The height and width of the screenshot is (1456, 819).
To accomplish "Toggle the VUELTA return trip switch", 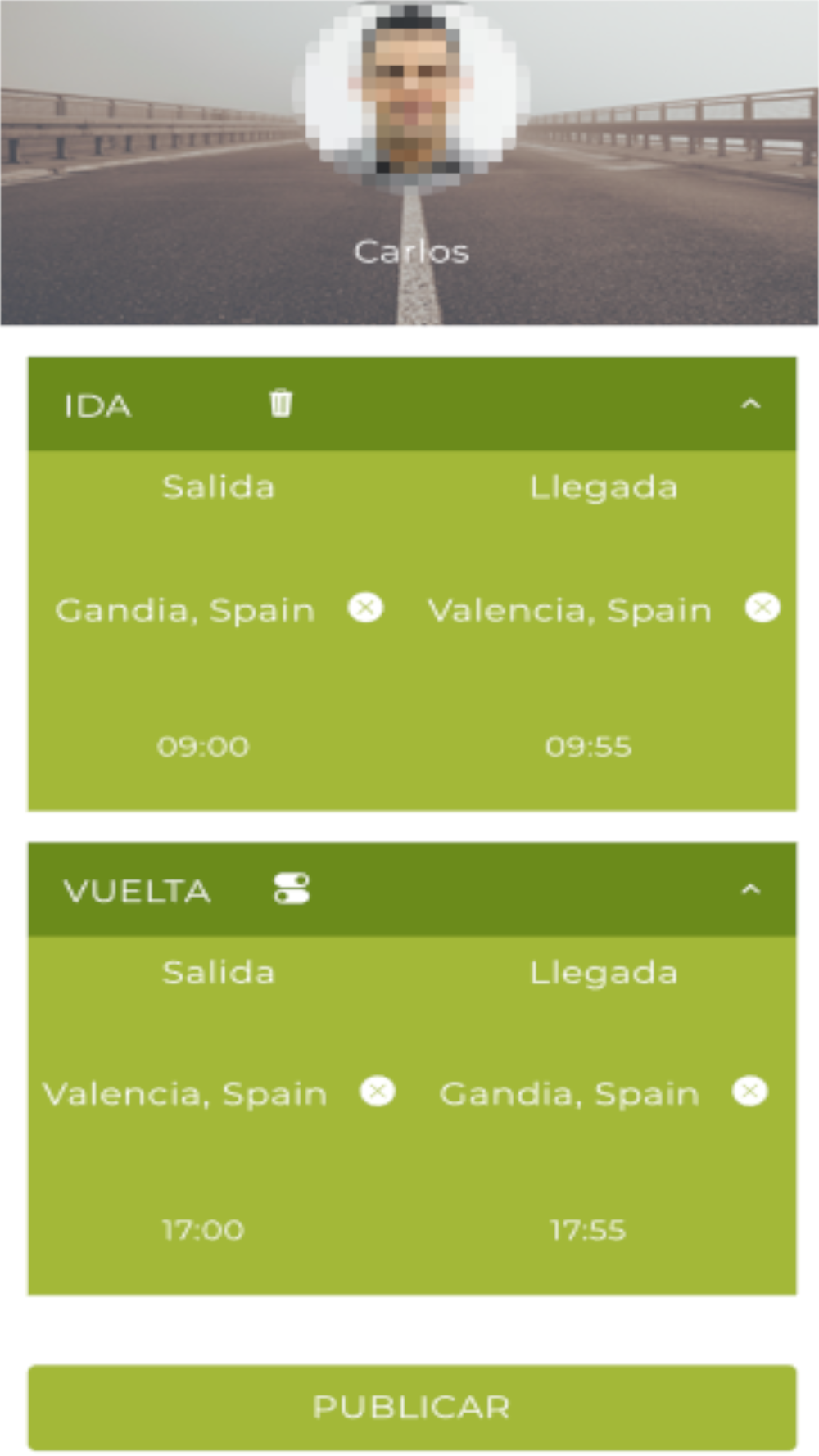I will (292, 889).
